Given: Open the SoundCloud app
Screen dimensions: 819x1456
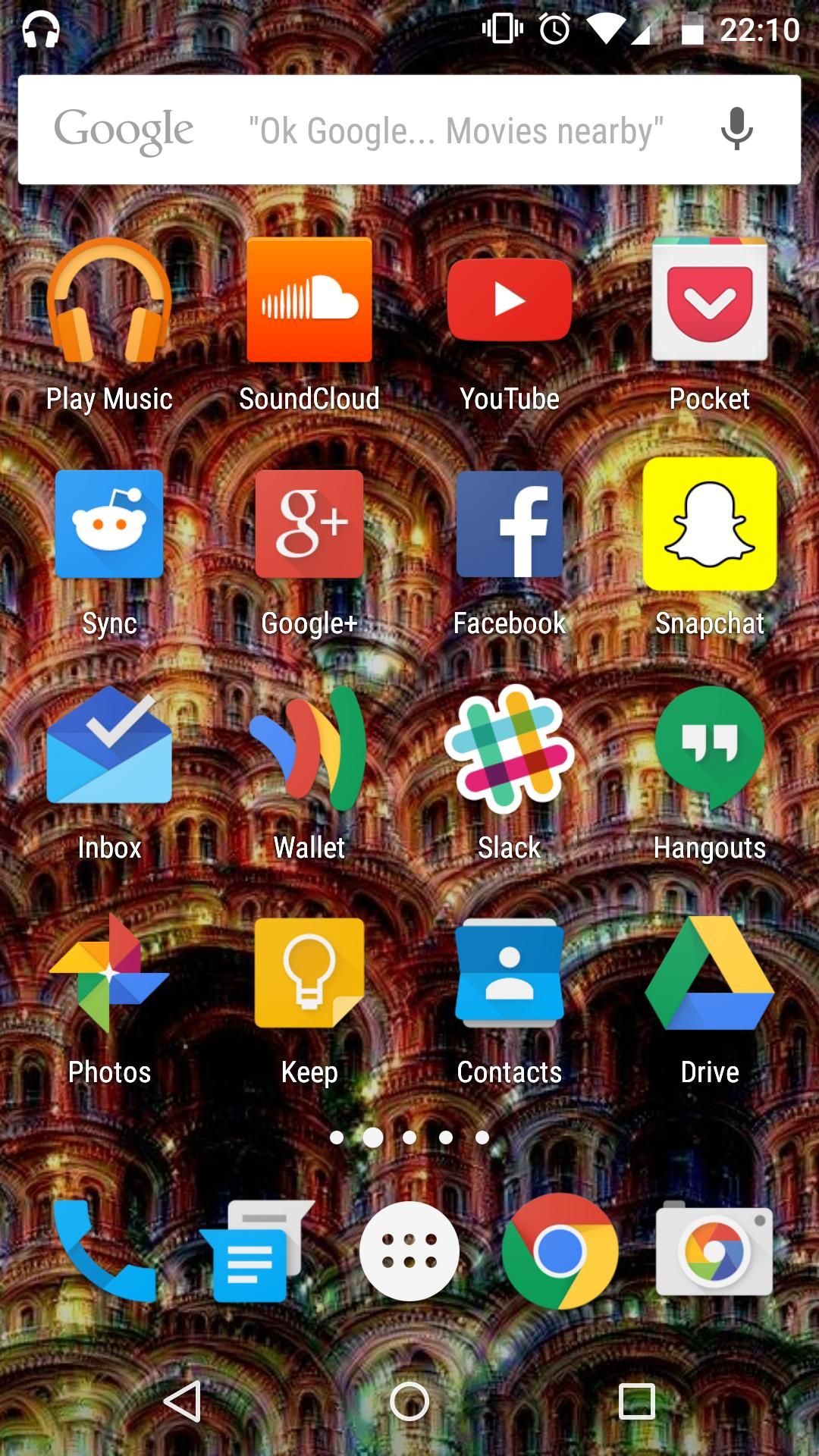Looking at the screenshot, I should [x=308, y=299].
